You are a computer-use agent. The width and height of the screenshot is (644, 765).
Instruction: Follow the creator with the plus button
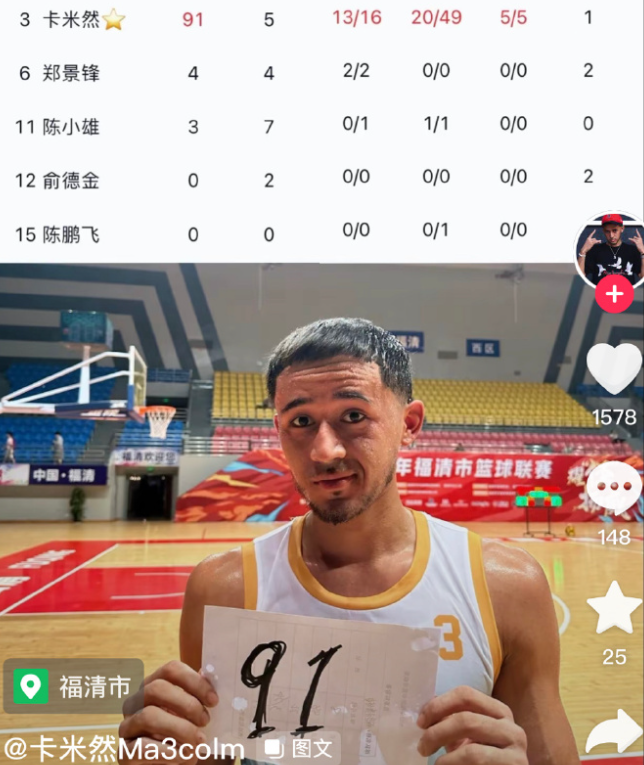coord(613,295)
